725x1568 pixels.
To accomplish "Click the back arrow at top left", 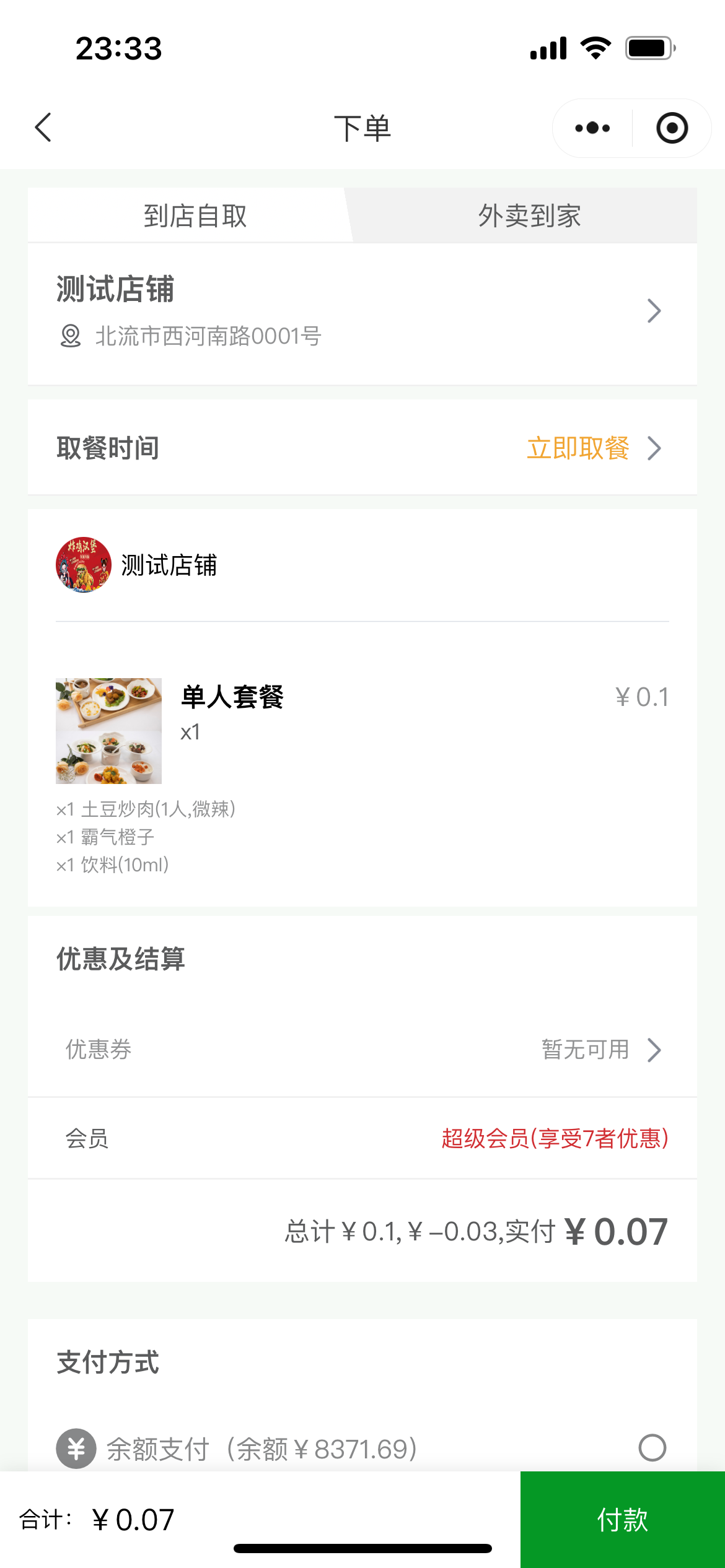I will (x=41, y=128).
